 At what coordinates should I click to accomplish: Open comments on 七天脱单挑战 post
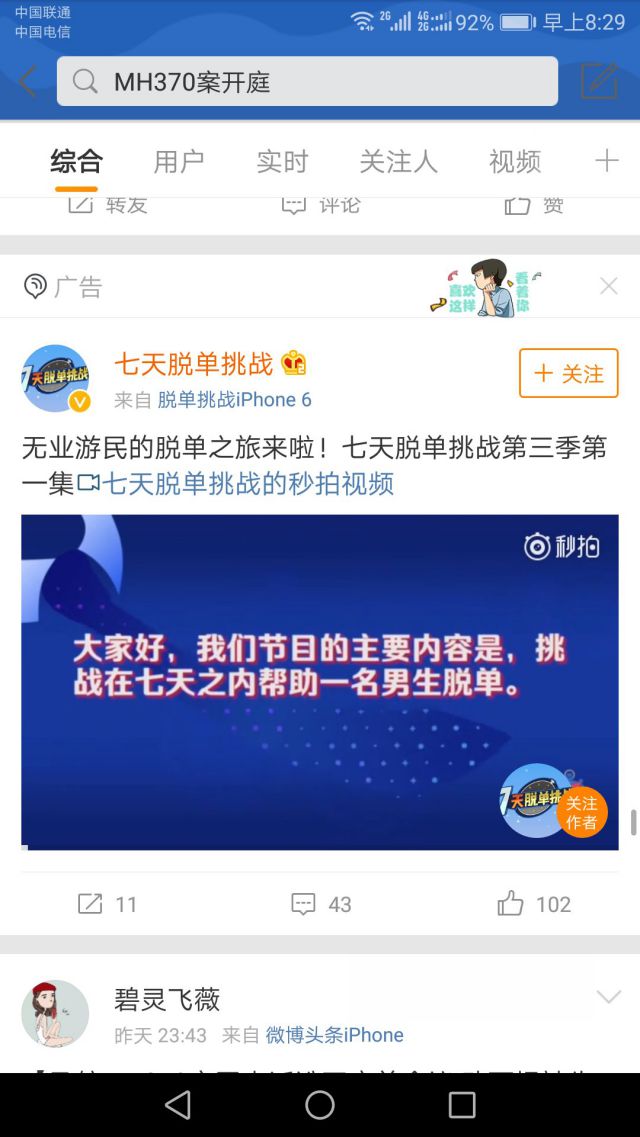321,904
